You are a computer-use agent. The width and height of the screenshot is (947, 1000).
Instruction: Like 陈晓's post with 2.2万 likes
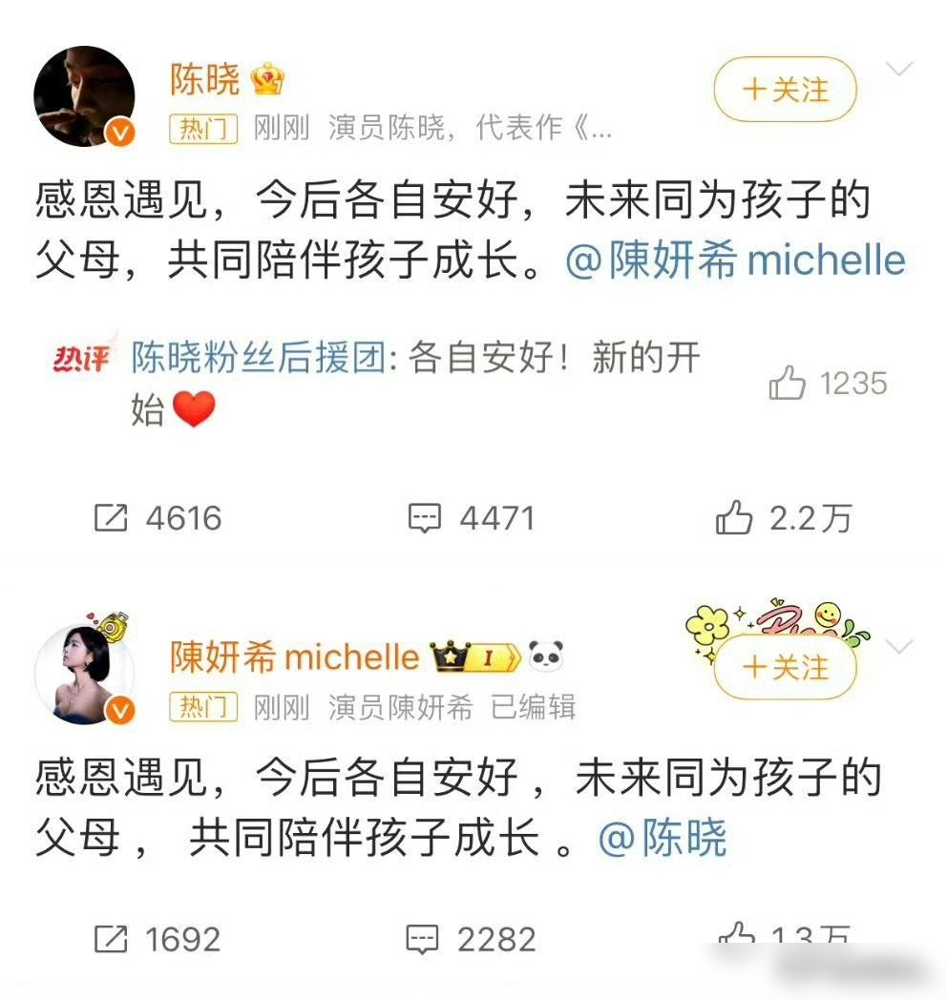[784, 517]
